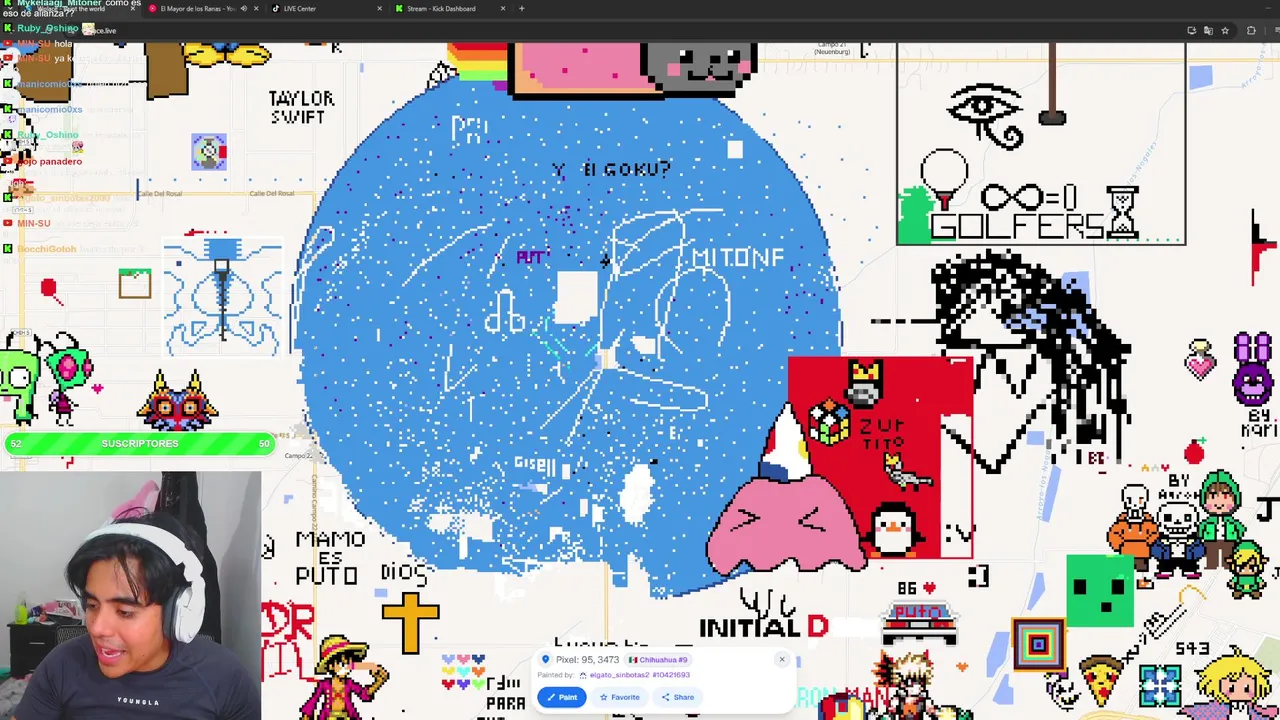Tap the blue Paint button

562,697
